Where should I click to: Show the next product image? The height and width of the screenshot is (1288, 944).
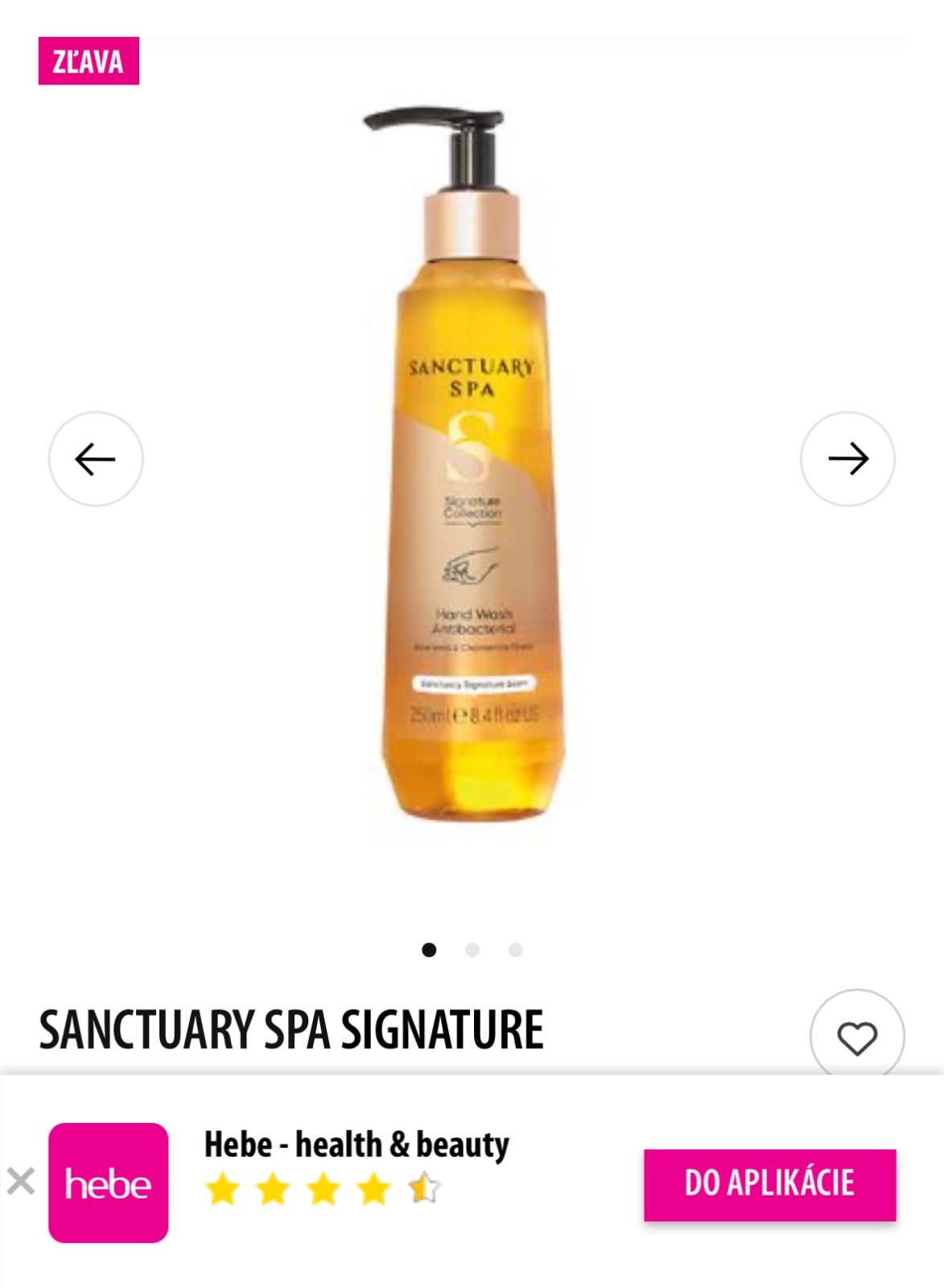[x=847, y=459]
